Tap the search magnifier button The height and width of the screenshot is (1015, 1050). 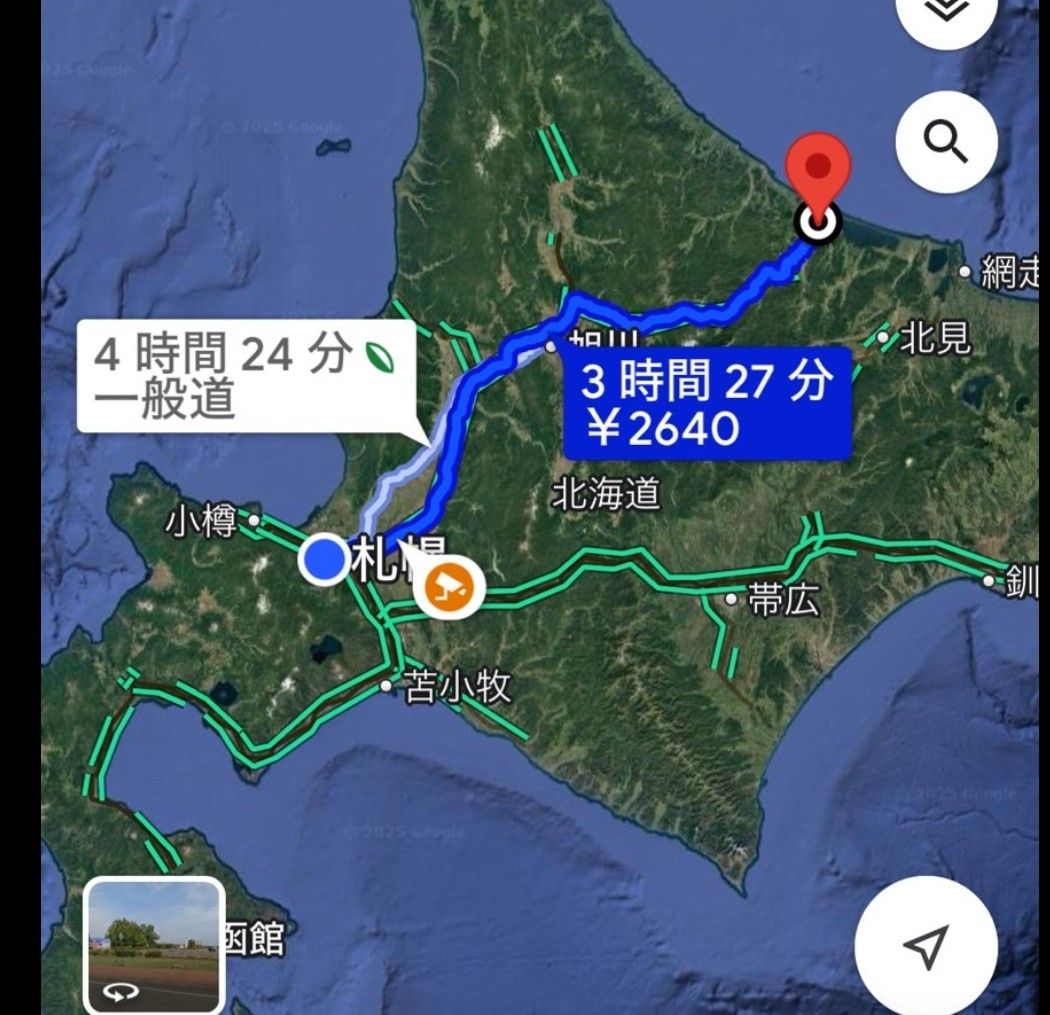[946, 142]
